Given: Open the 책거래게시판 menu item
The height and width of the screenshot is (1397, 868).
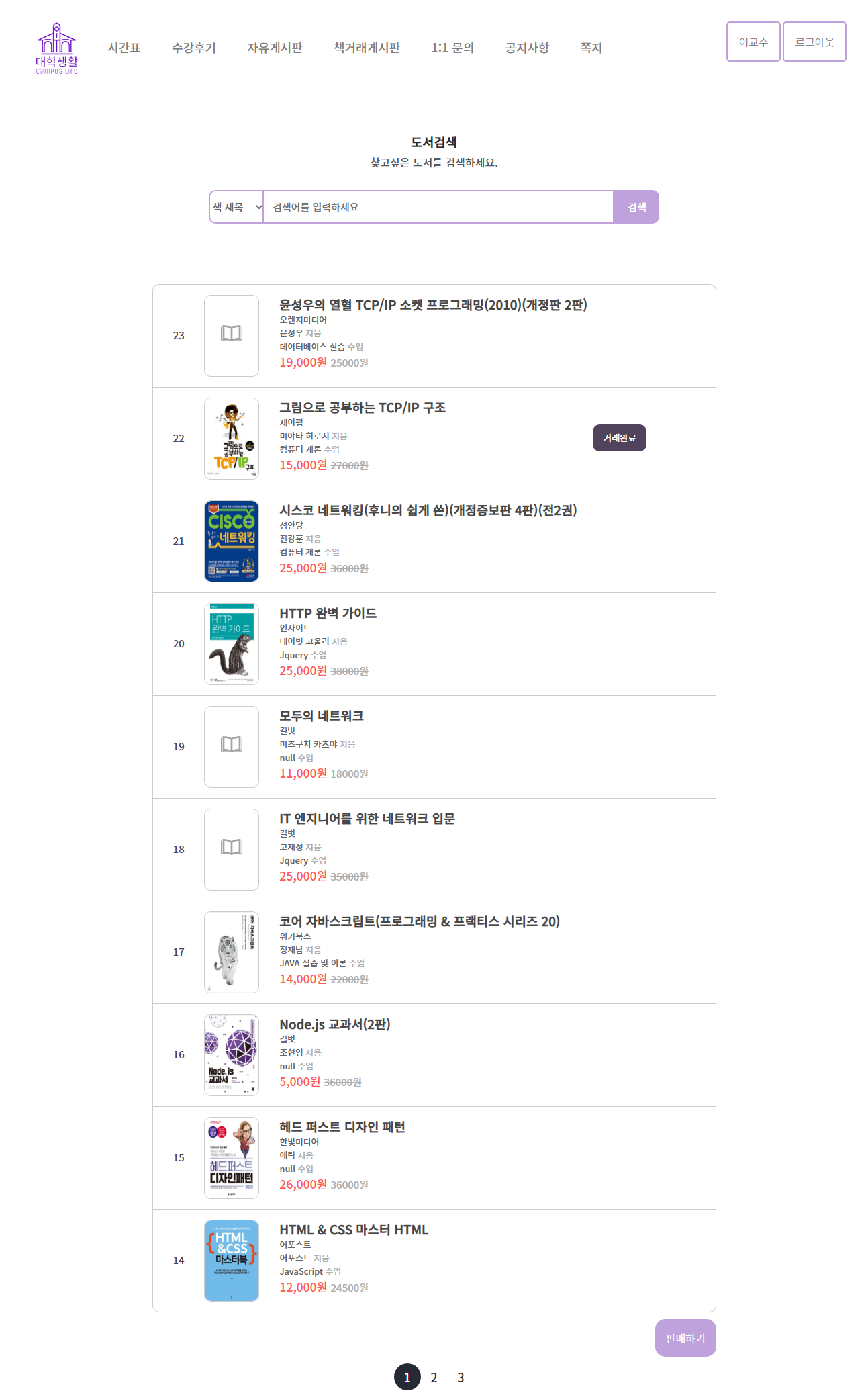Looking at the screenshot, I should pyautogui.click(x=365, y=48).
